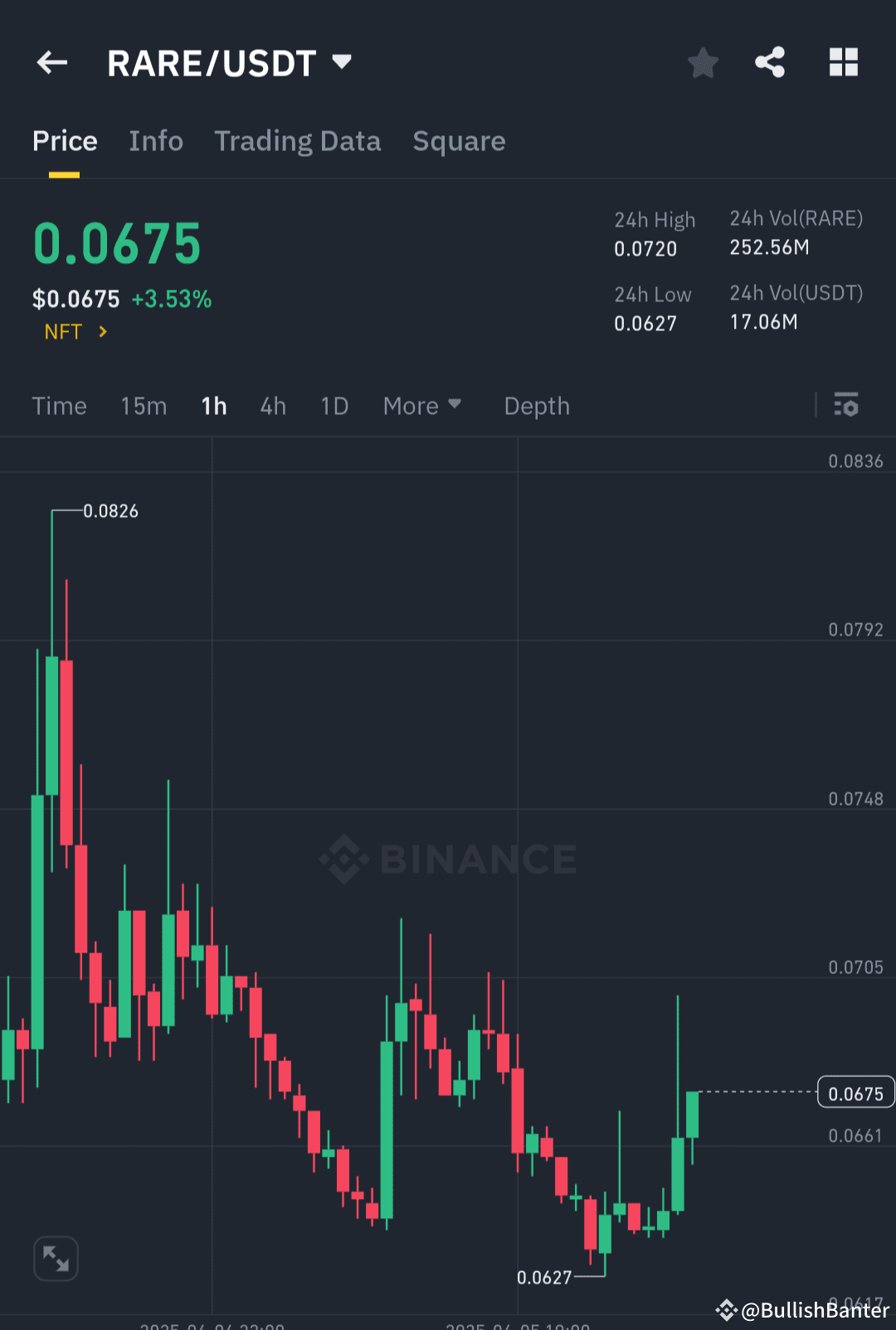Image resolution: width=896 pixels, height=1330 pixels.
Task: Click the 0.0675 current price label
Action: 855,1092
